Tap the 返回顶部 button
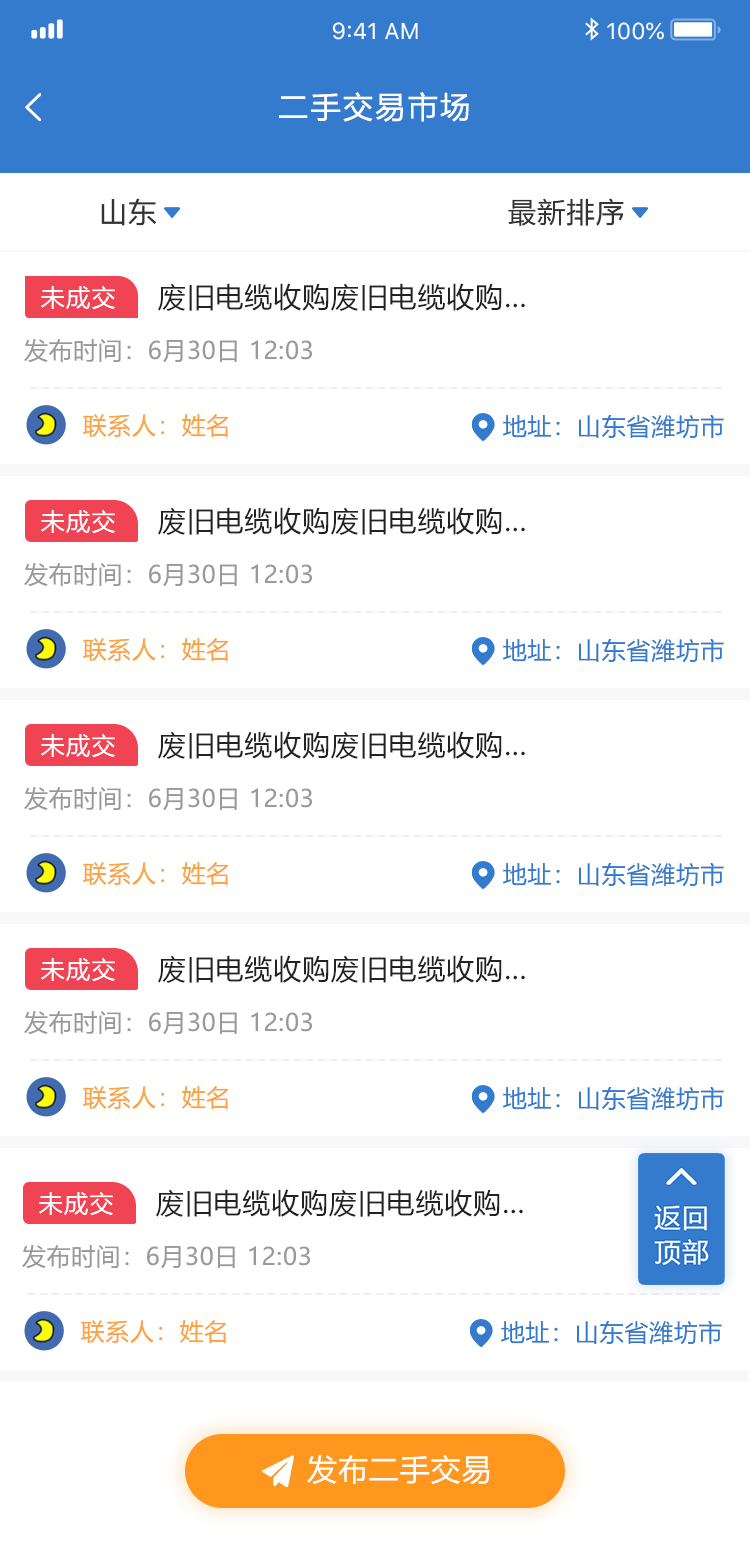The width and height of the screenshot is (750, 1568). click(681, 1218)
